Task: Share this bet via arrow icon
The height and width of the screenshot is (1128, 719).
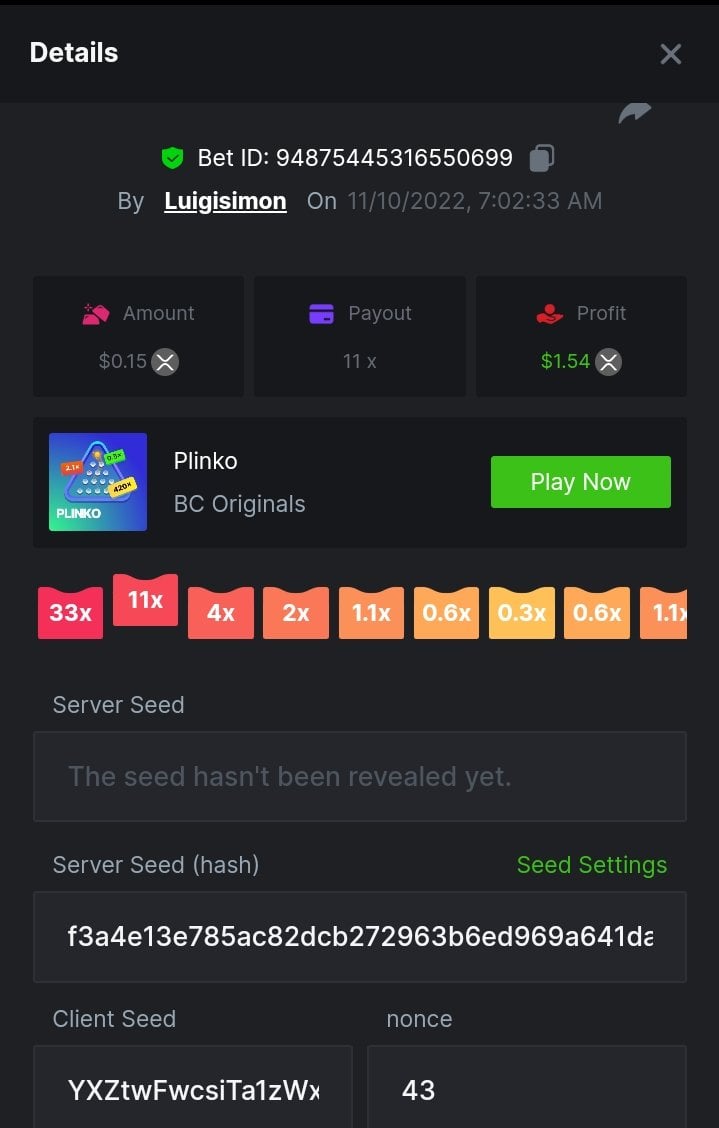Action: (x=634, y=113)
